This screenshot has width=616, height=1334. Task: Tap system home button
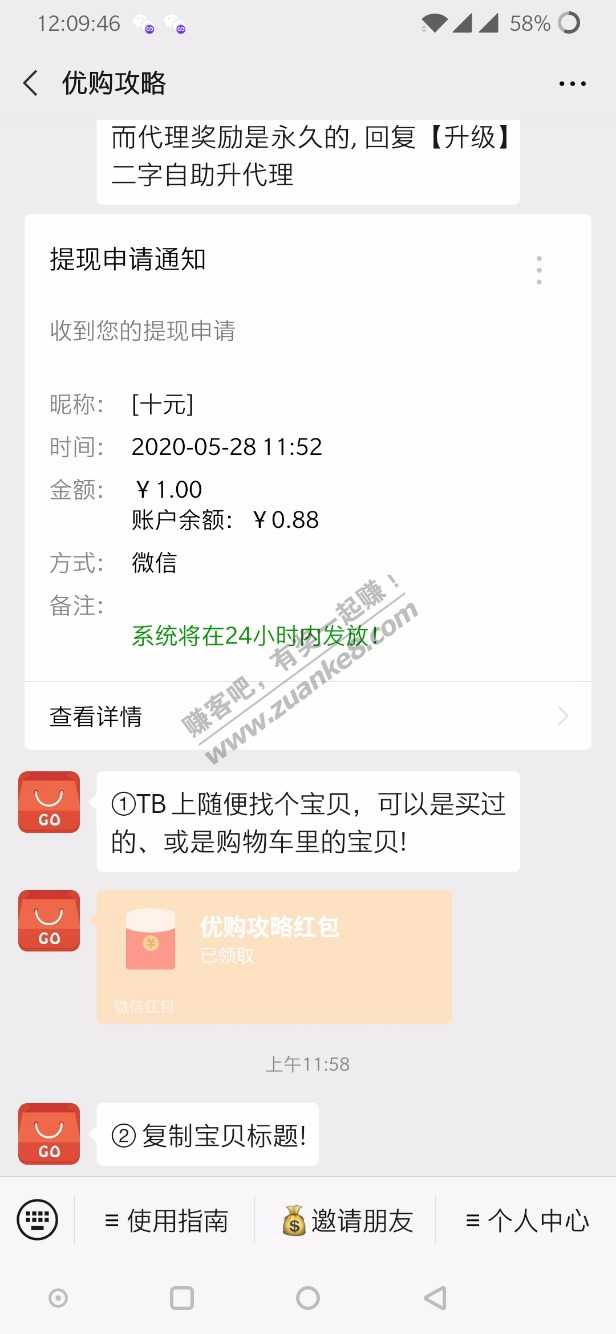coord(308,1298)
